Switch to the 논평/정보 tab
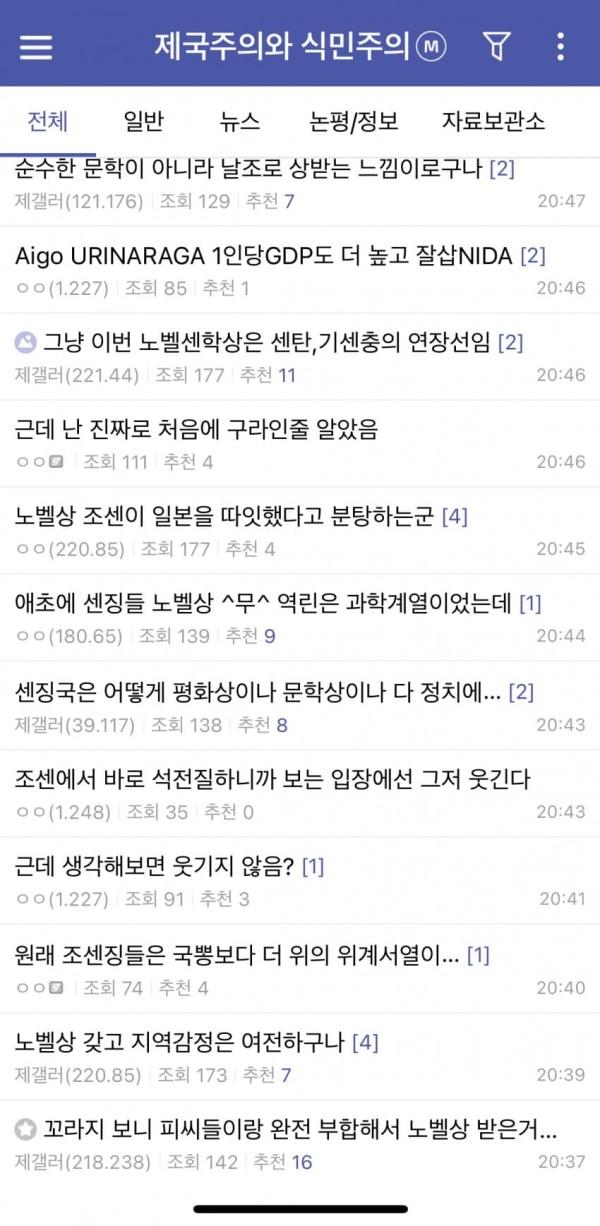 [x=354, y=122]
